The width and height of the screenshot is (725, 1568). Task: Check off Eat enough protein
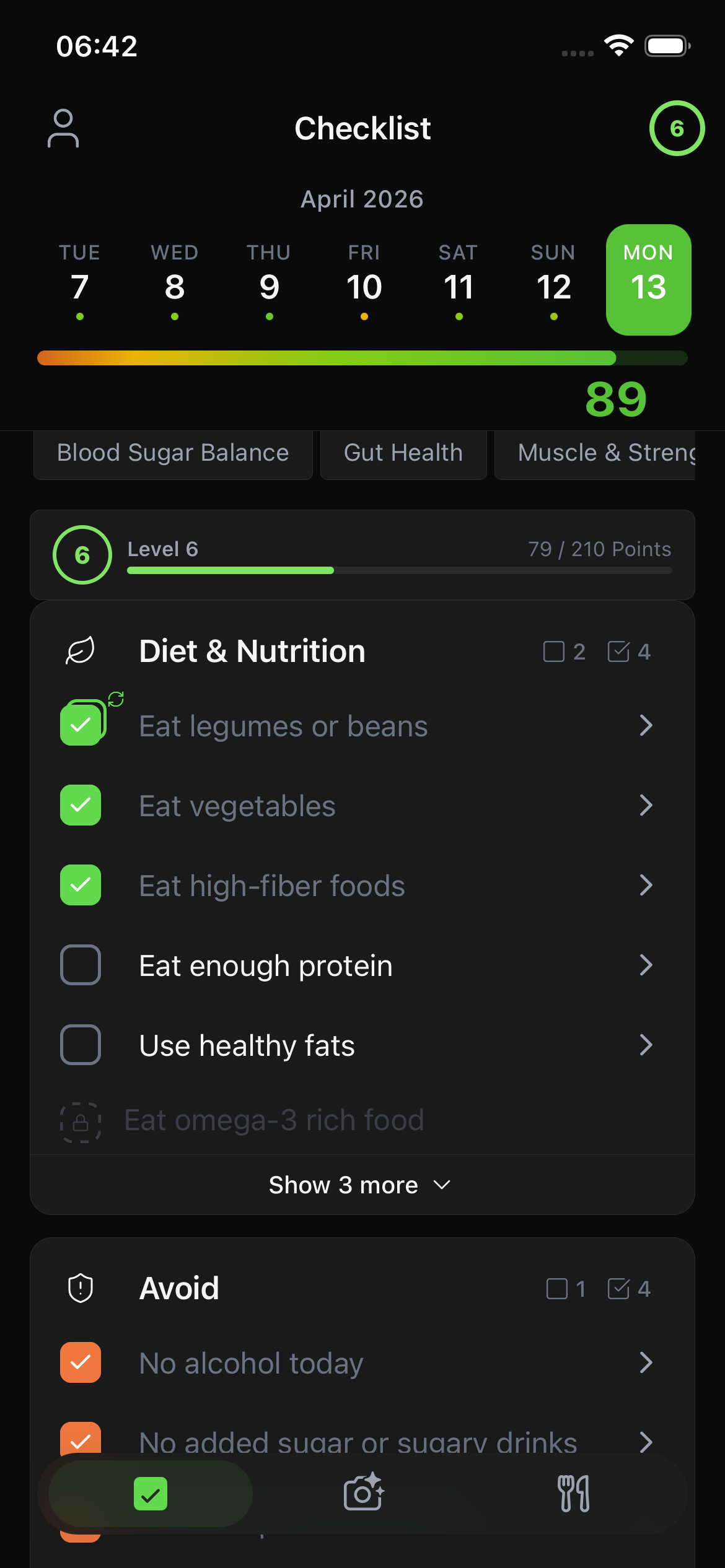[x=81, y=965]
